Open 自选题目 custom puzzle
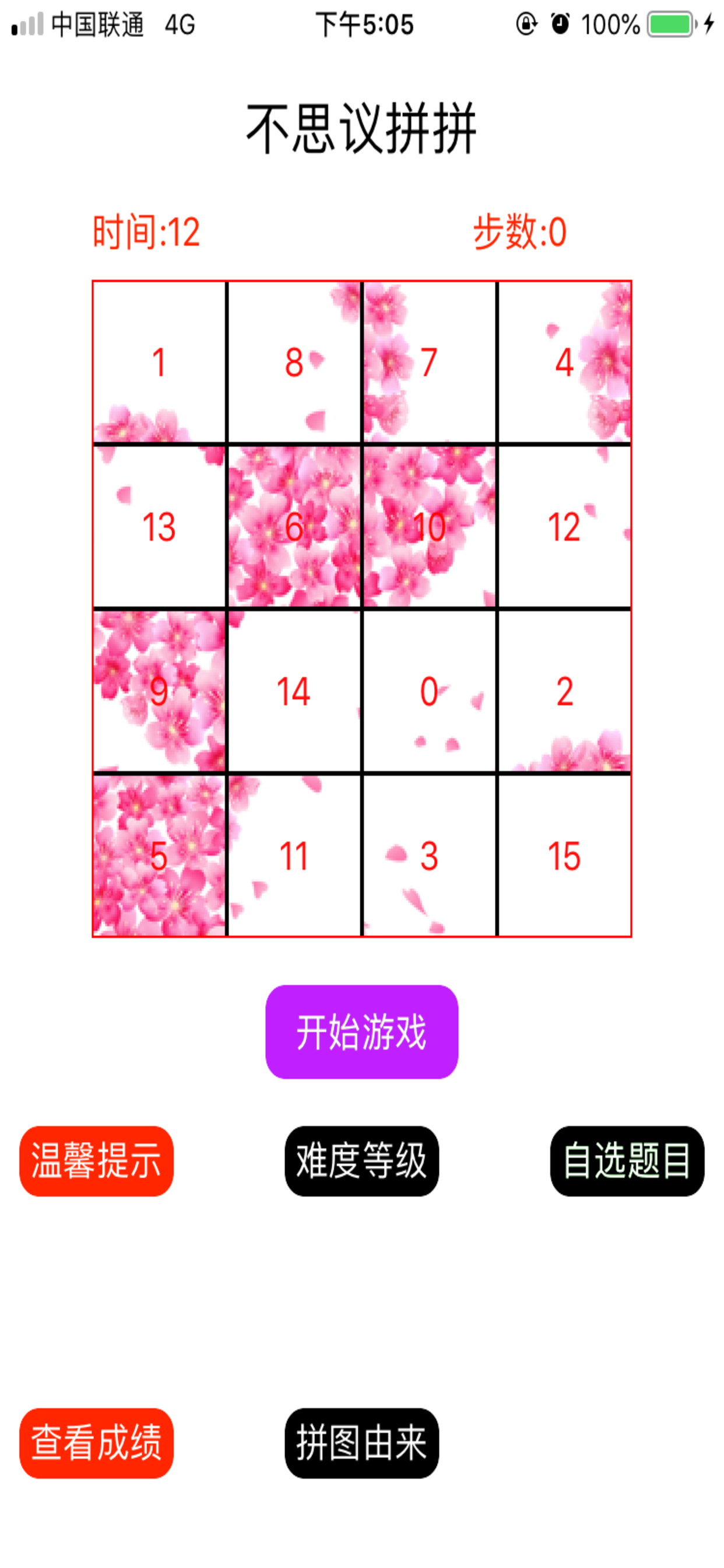The width and height of the screenshot is (724, 1568). [x=627, y=1161]
